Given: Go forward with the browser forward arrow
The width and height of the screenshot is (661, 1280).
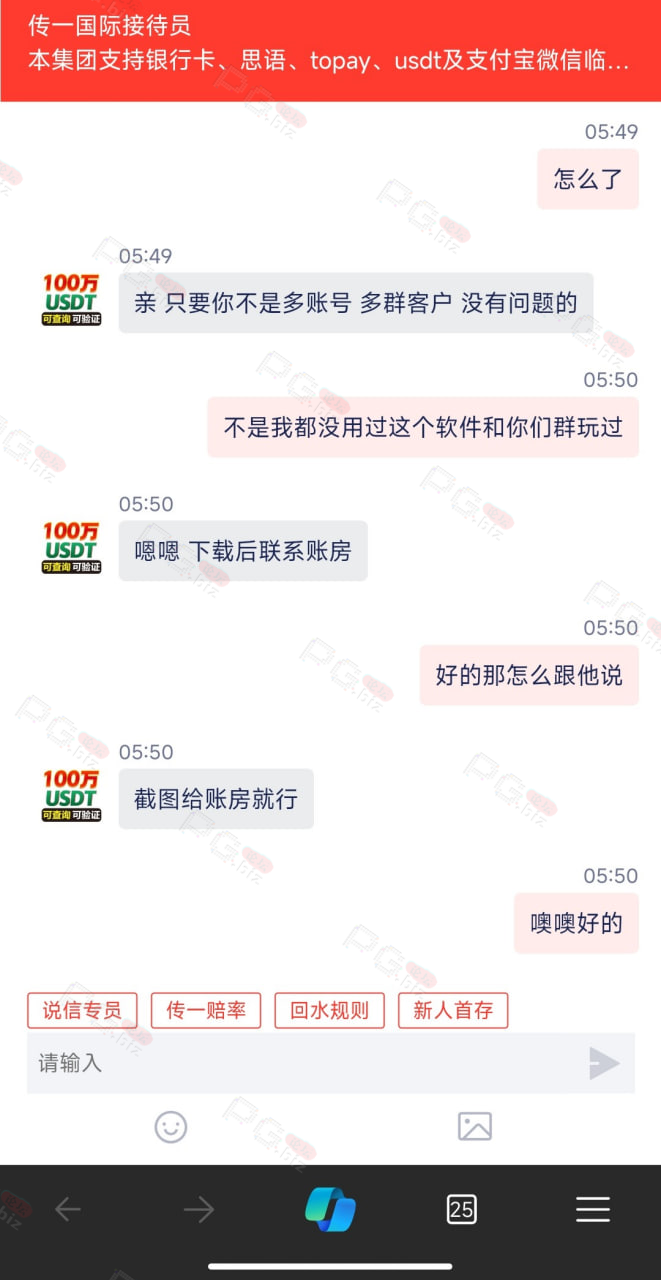Looking at the screenshot, I should tap(199, 1210).
